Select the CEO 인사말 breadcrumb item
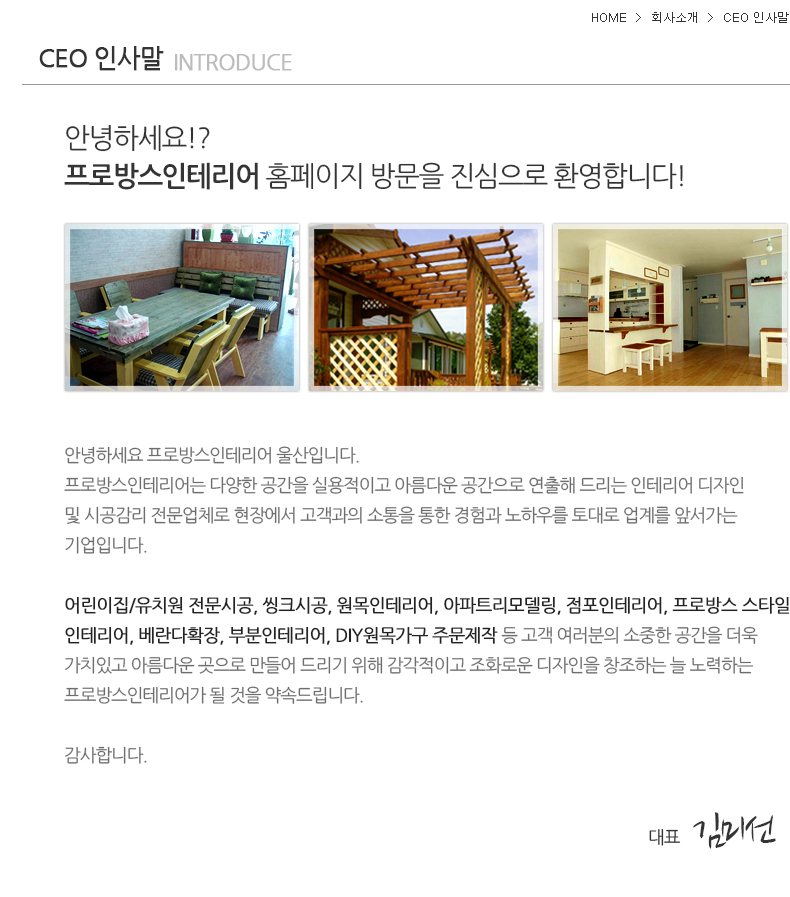The width and height of the screenshot is (790, 897). coord(755,18)
